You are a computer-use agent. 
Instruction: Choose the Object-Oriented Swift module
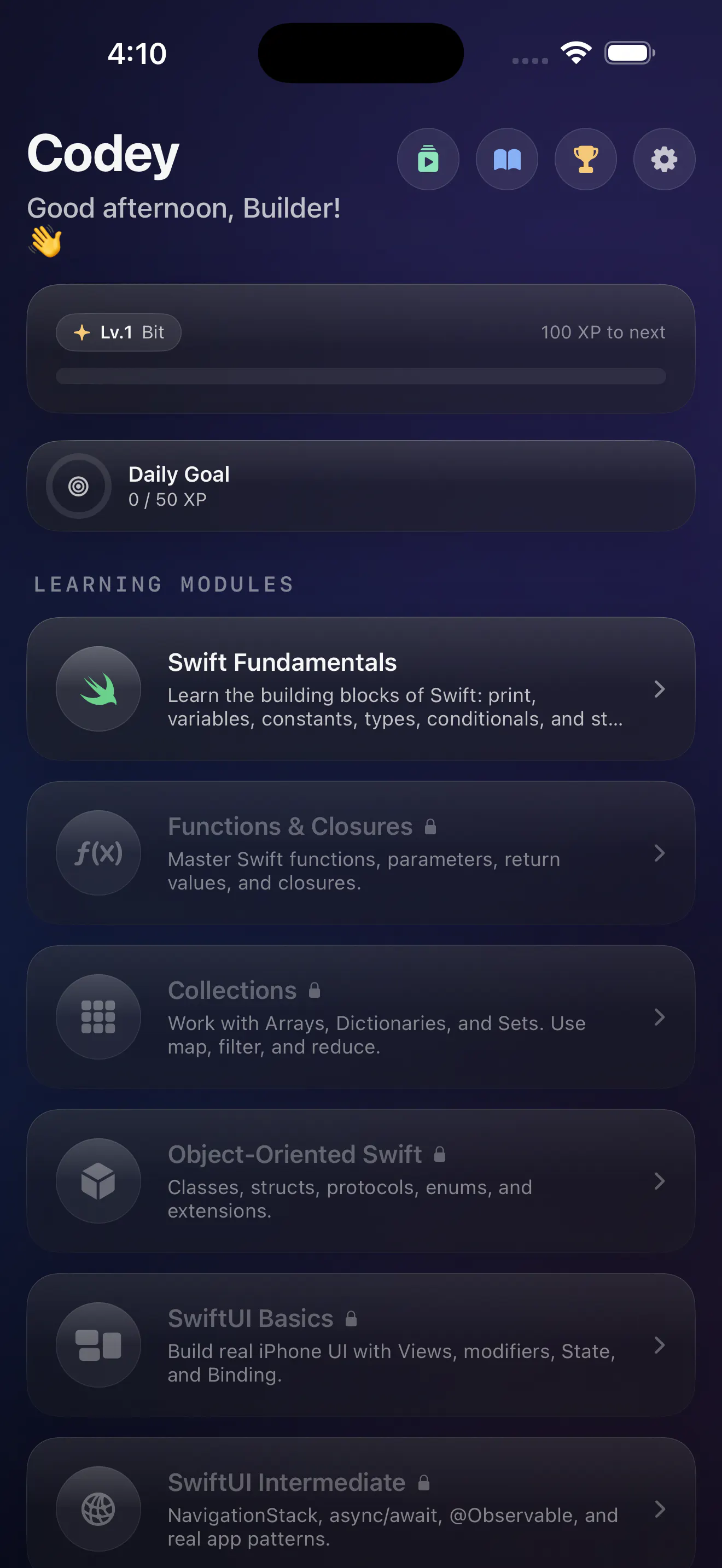coord(361,1181)
